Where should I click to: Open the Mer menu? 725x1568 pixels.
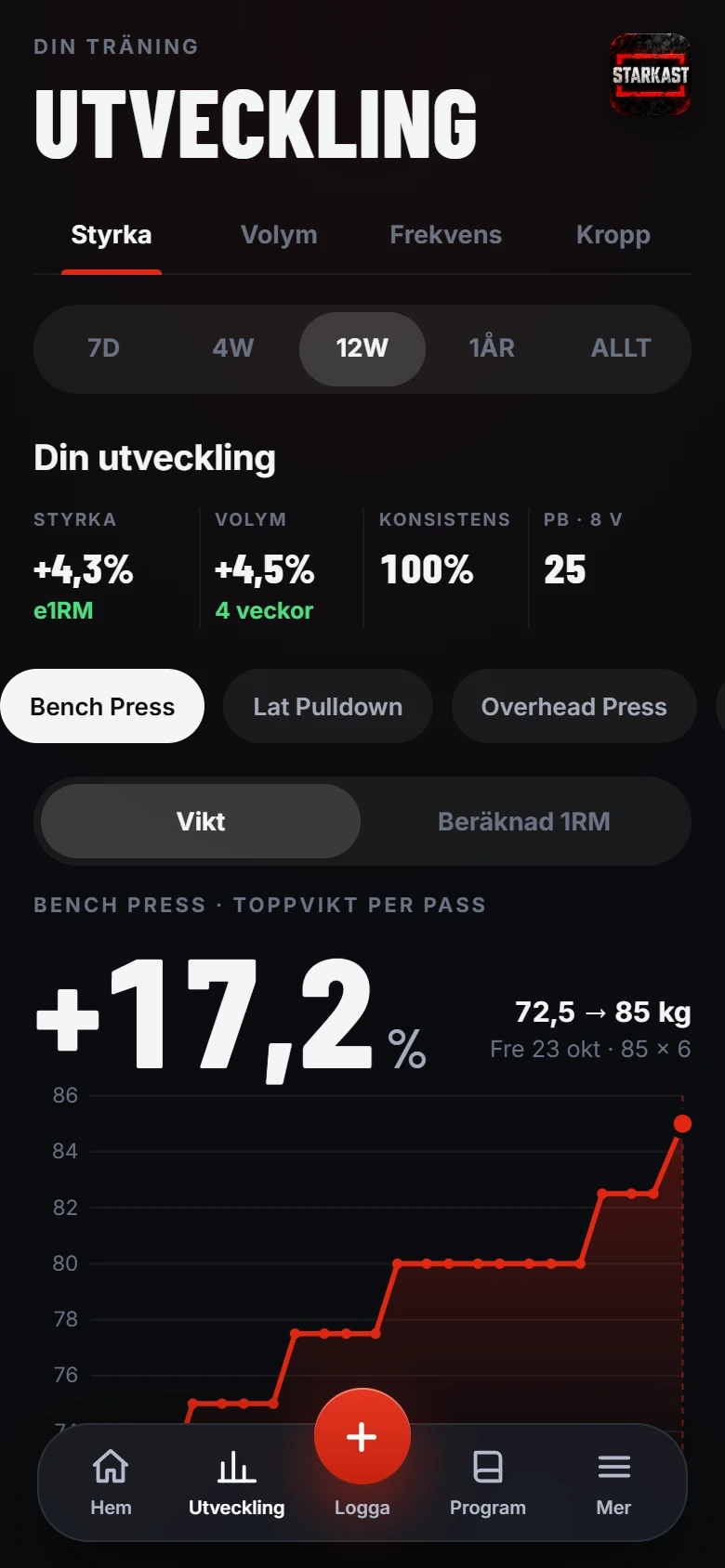point(613,1483)
